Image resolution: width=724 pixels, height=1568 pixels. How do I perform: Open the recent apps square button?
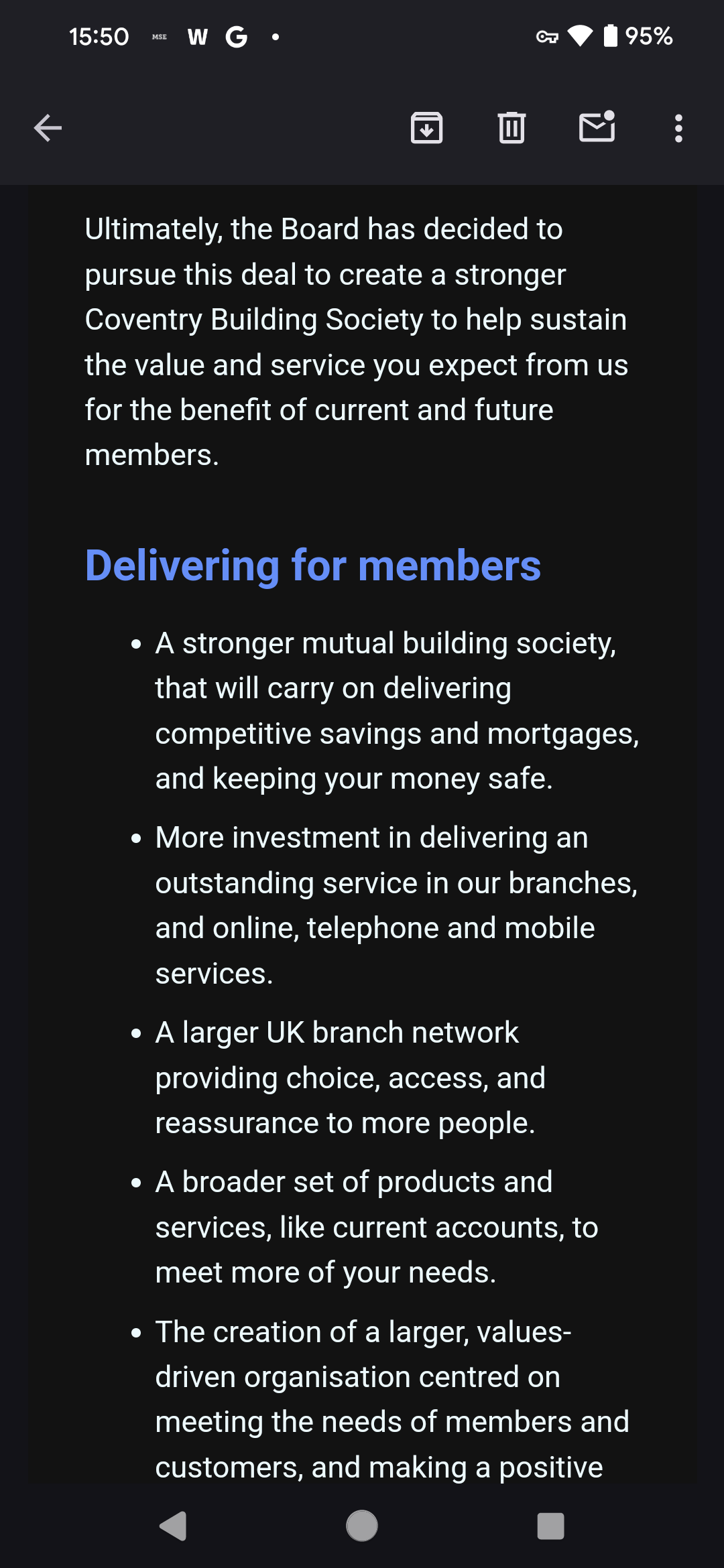[550, 1526]
